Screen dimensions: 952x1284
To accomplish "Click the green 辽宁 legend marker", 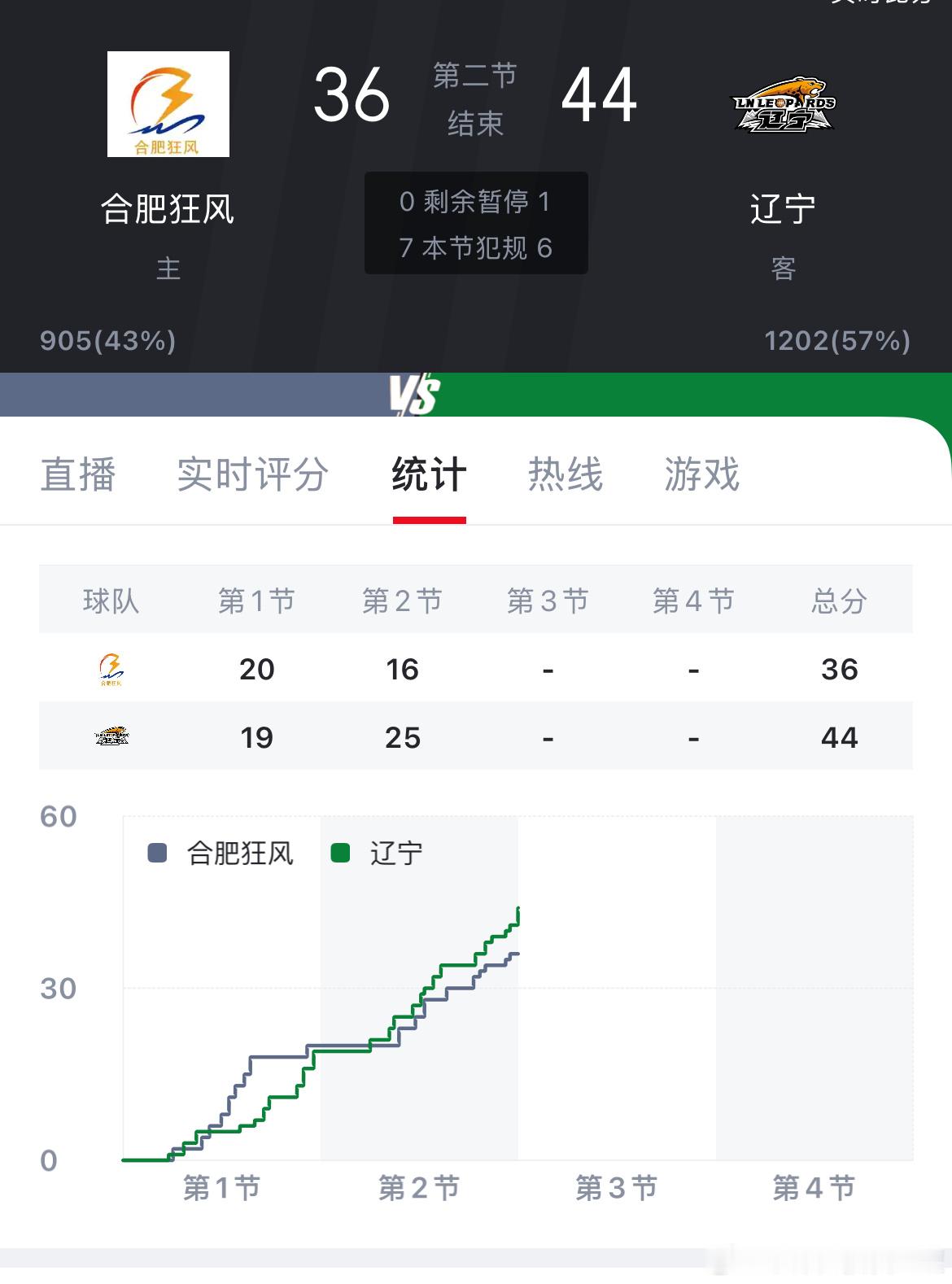I will coord(342,854).
